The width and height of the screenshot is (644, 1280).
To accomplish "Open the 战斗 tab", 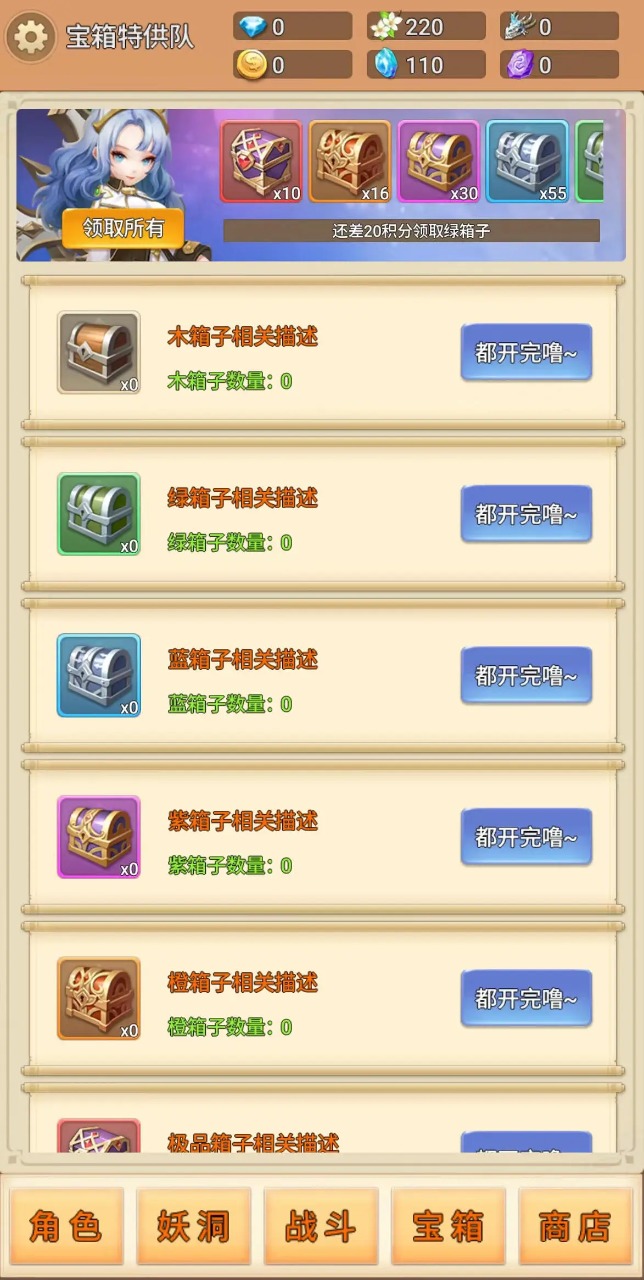I will 321,1226.
